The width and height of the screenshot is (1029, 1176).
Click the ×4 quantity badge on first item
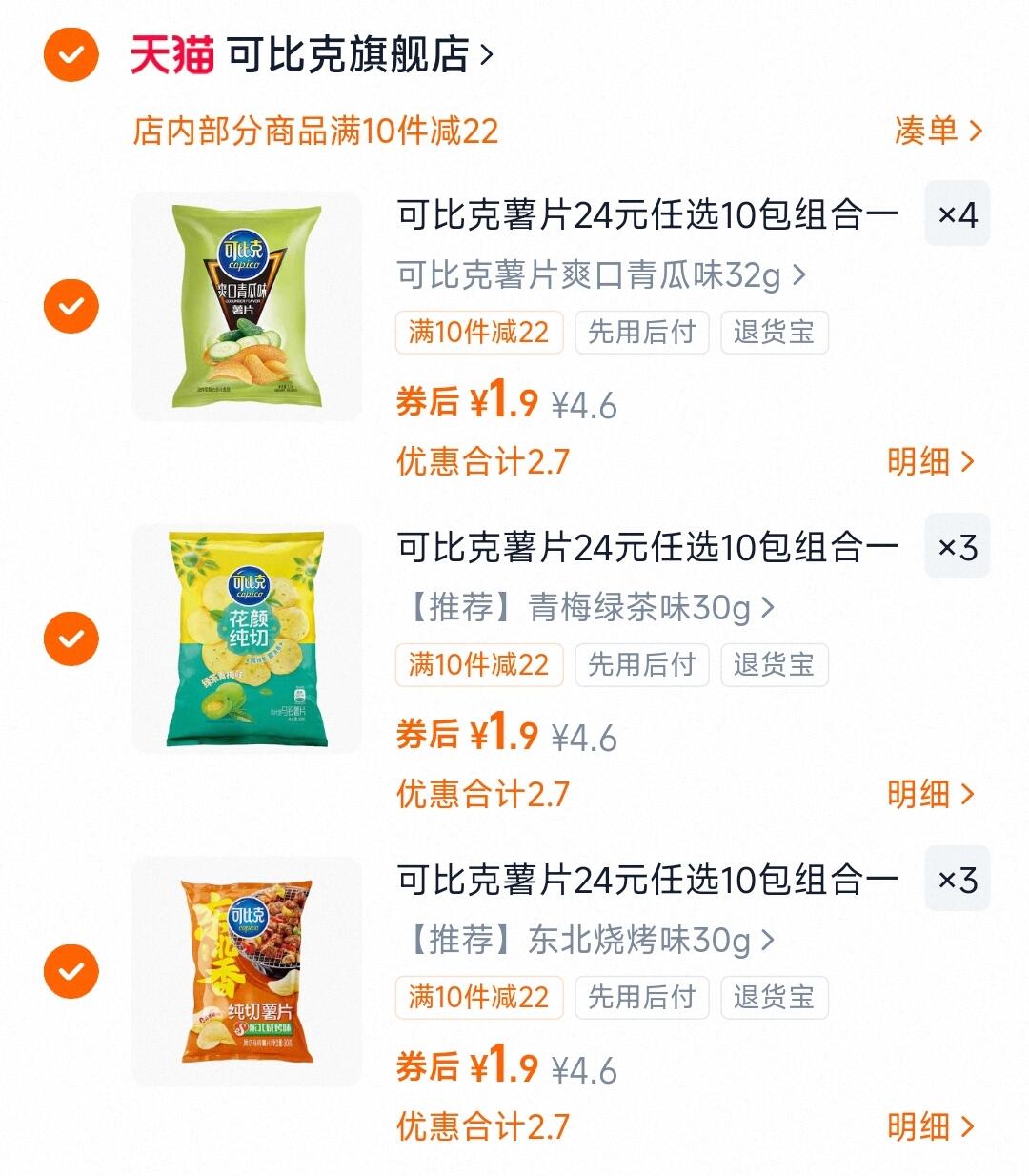click(957, 213)
